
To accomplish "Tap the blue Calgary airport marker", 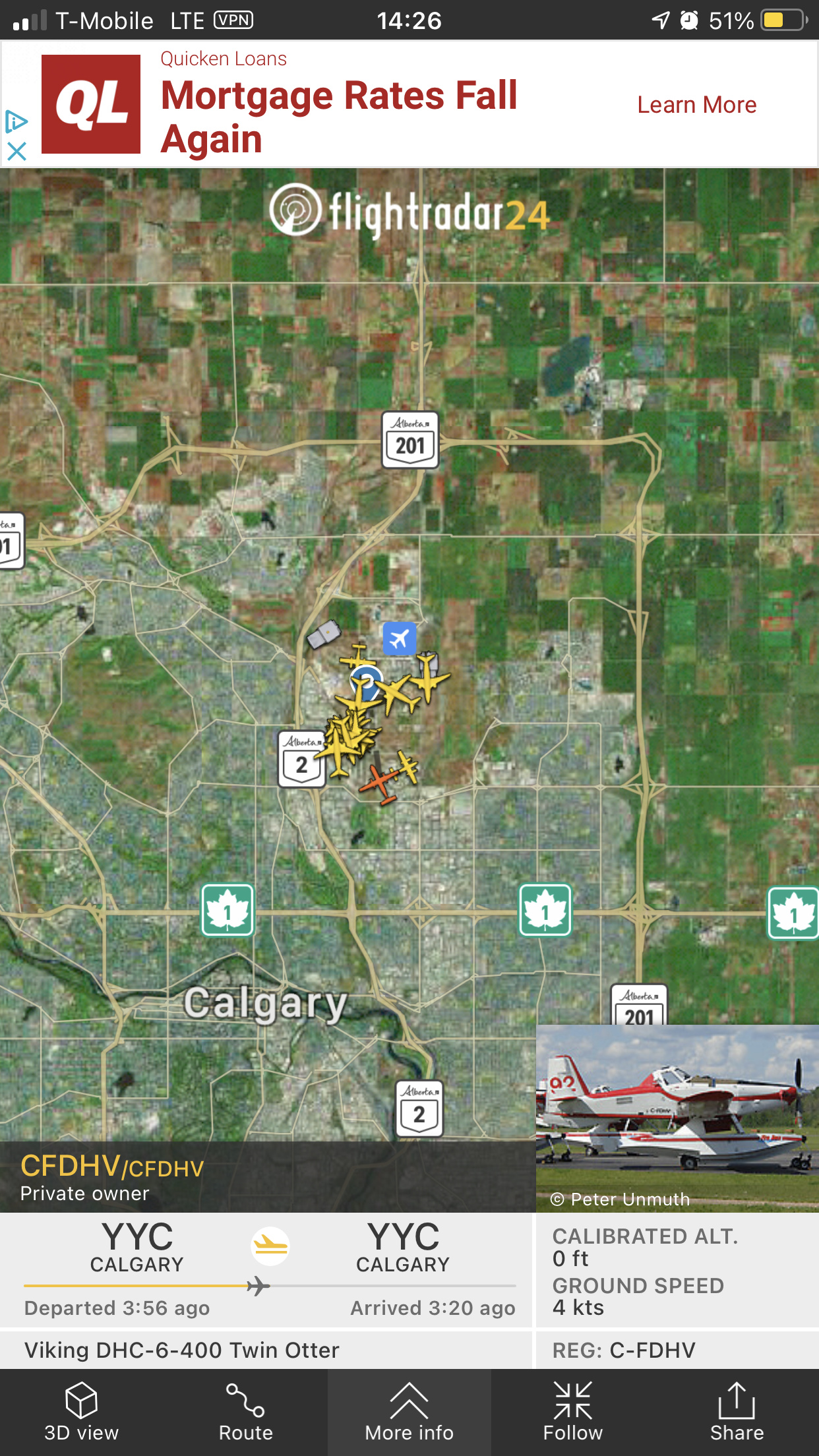I will pos(400,638).
